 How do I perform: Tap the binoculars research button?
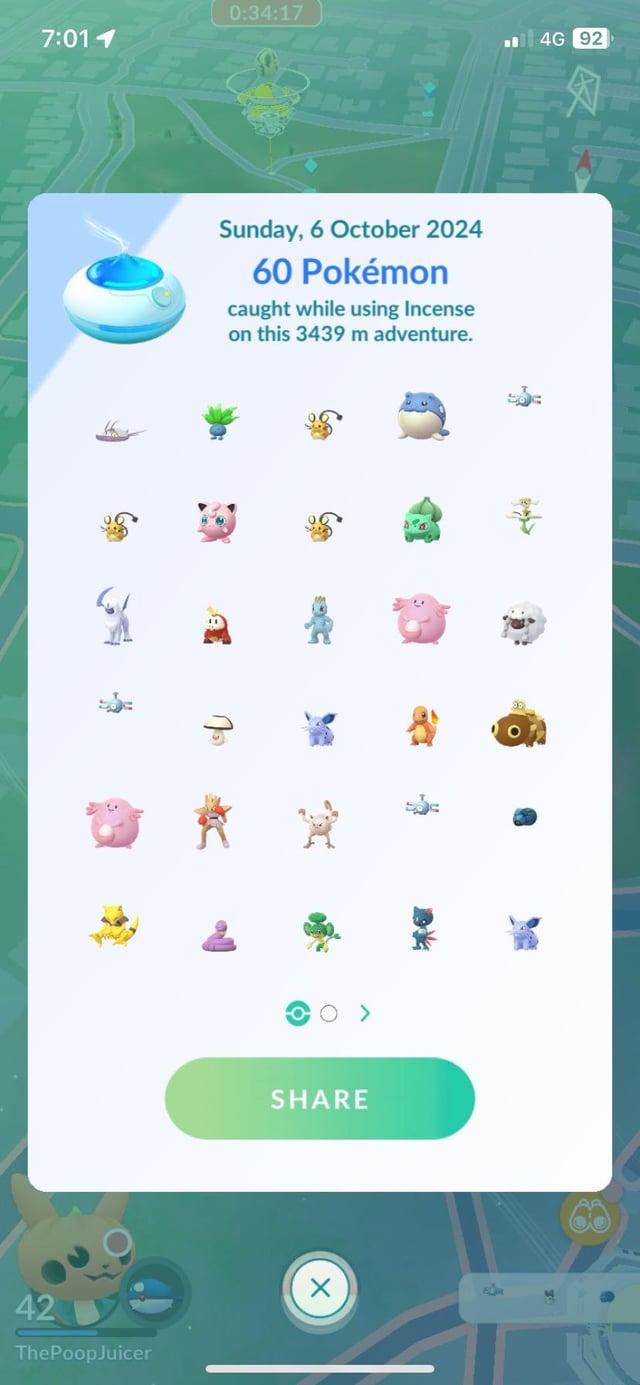pos(591,1218)
